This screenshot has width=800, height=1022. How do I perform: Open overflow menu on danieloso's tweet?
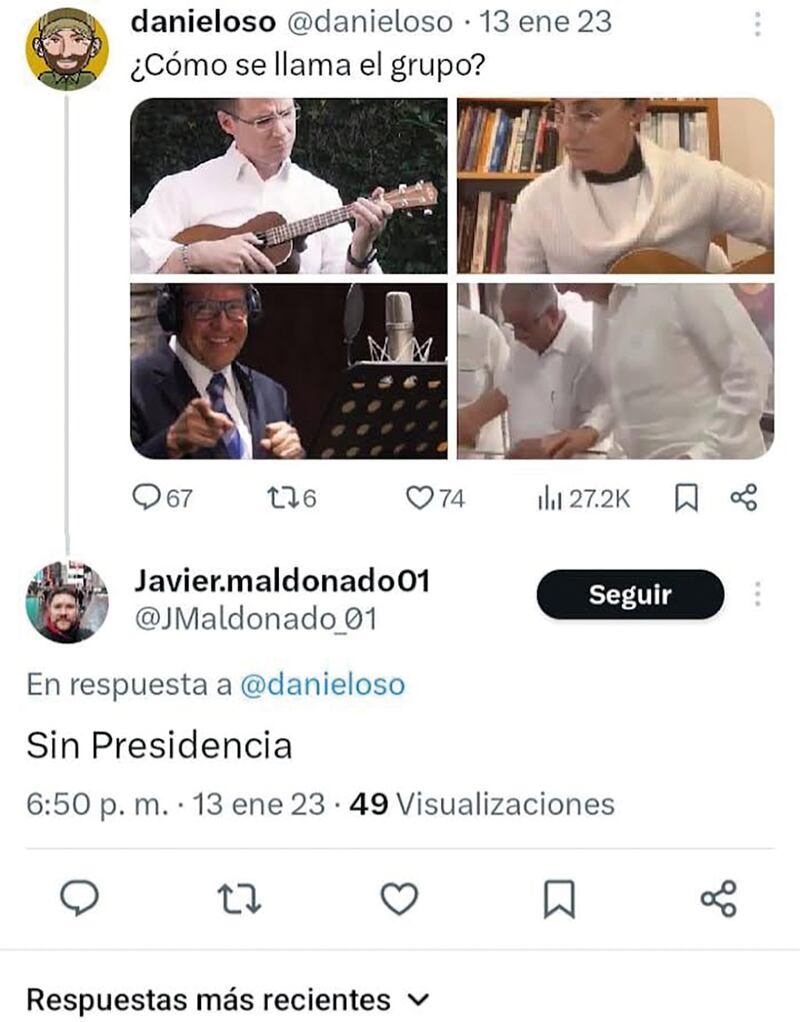[x=758, y=22]
